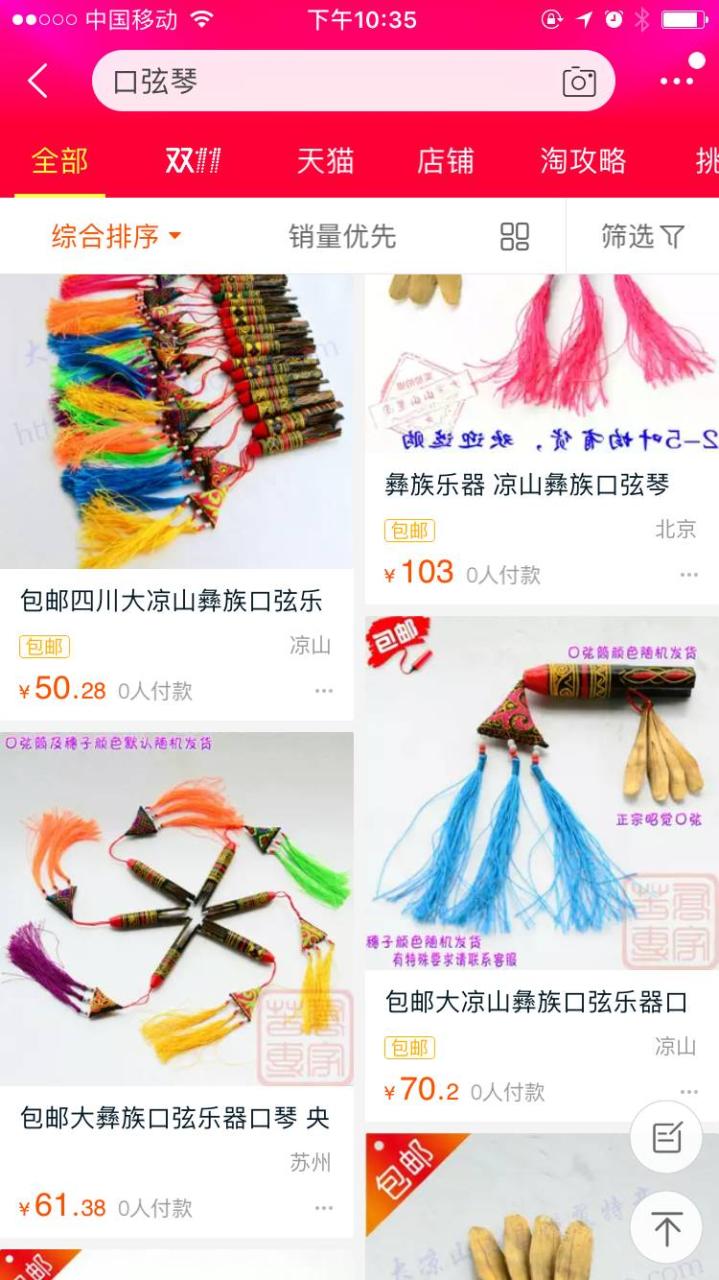Jump back to top with arrow button
719x1280 pixels.
coord(666,1227)
